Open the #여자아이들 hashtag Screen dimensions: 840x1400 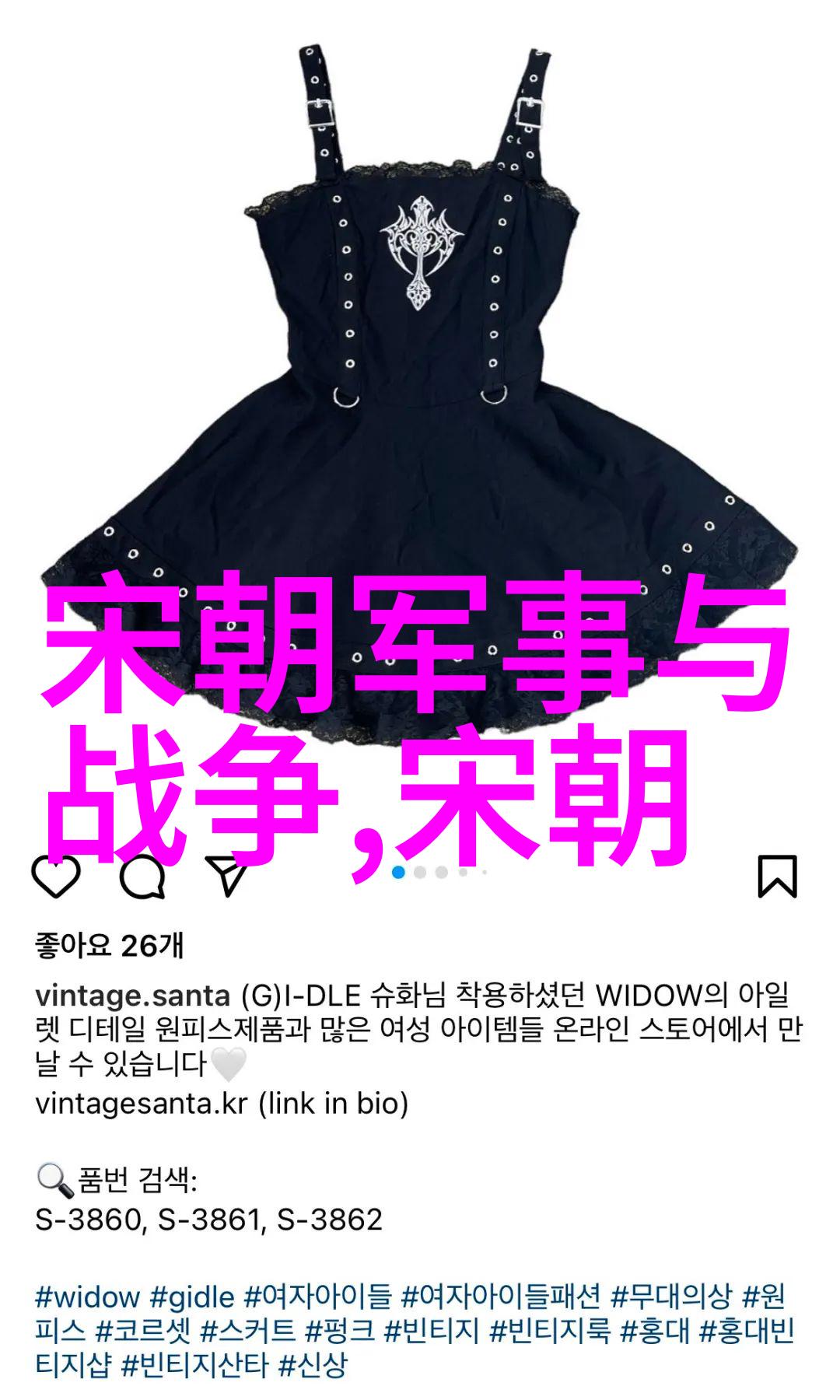point(318,1297)
